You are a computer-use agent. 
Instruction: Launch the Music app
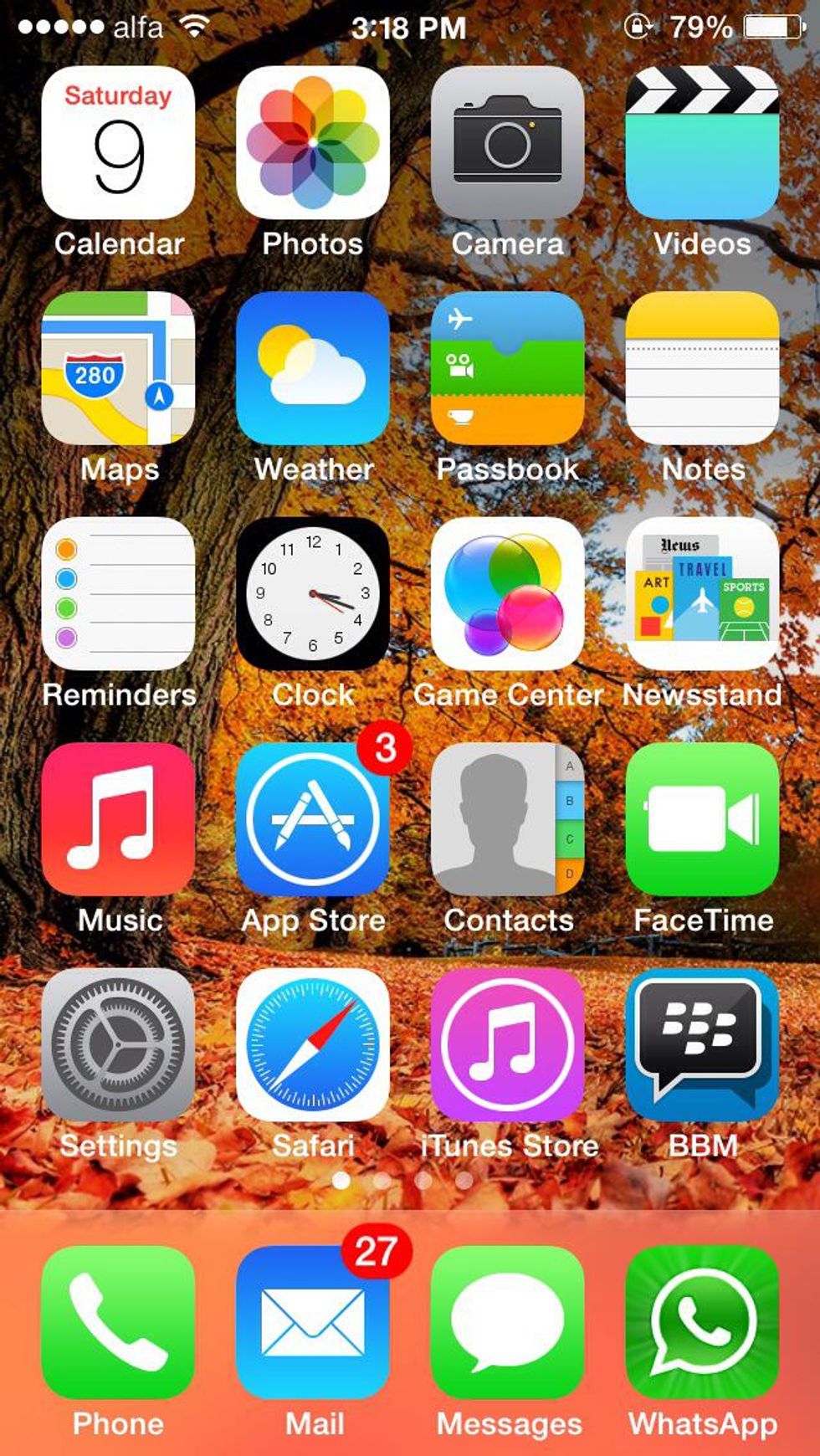coord(118,819)
